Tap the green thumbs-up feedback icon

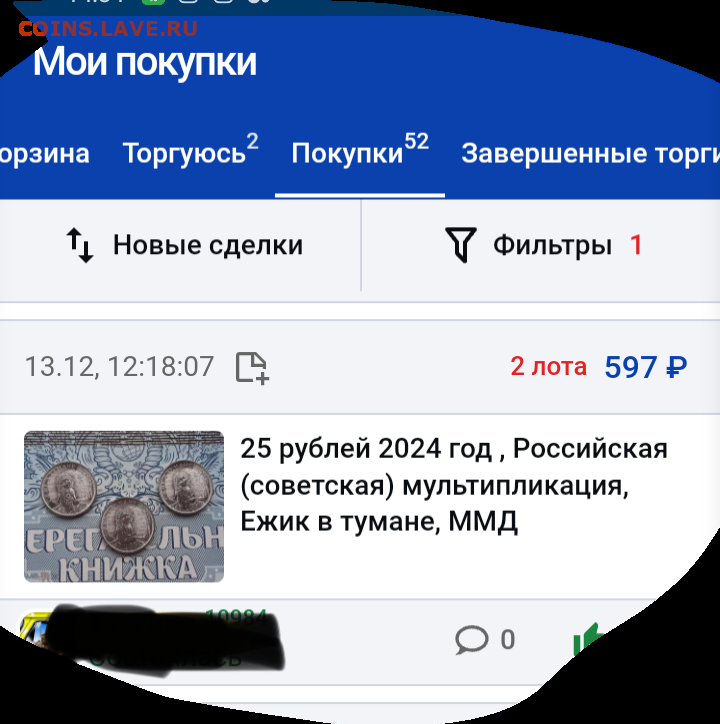590,640
